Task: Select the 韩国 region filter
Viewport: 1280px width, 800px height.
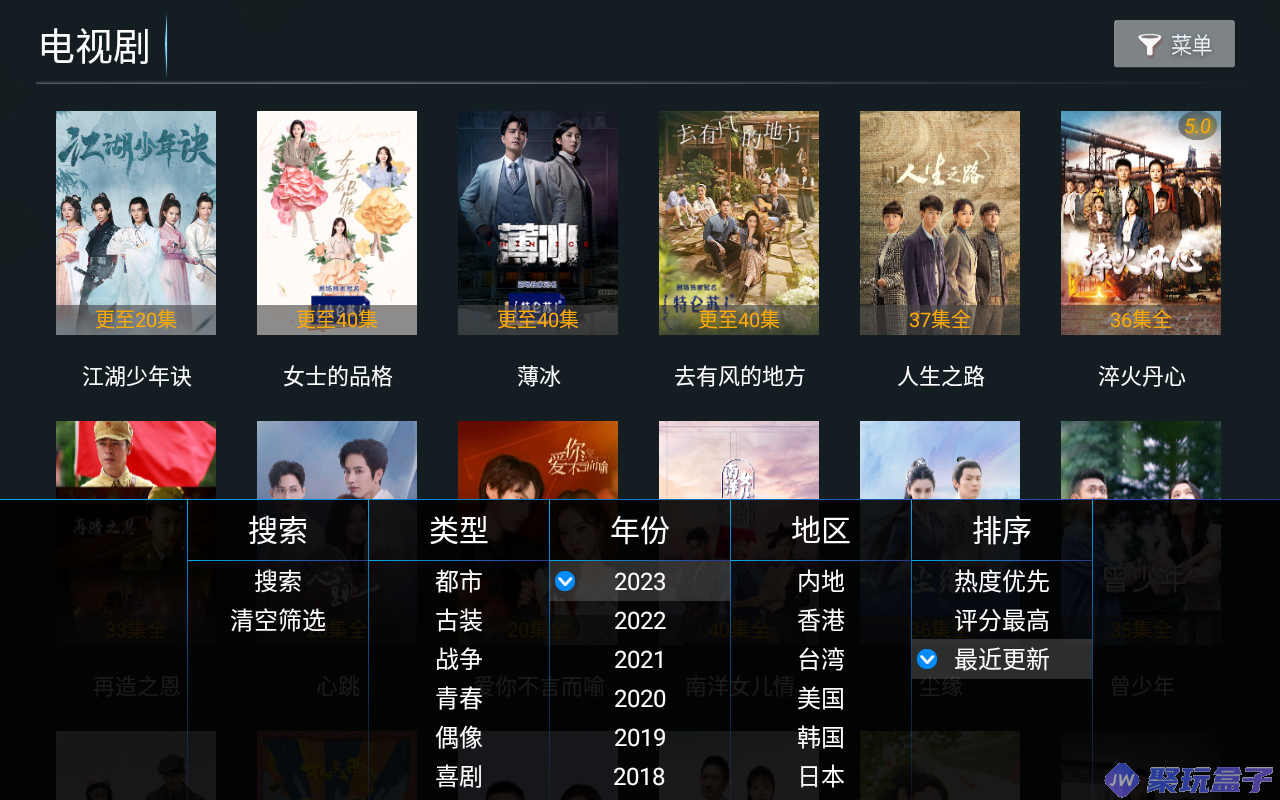Action: click(821, 737)
